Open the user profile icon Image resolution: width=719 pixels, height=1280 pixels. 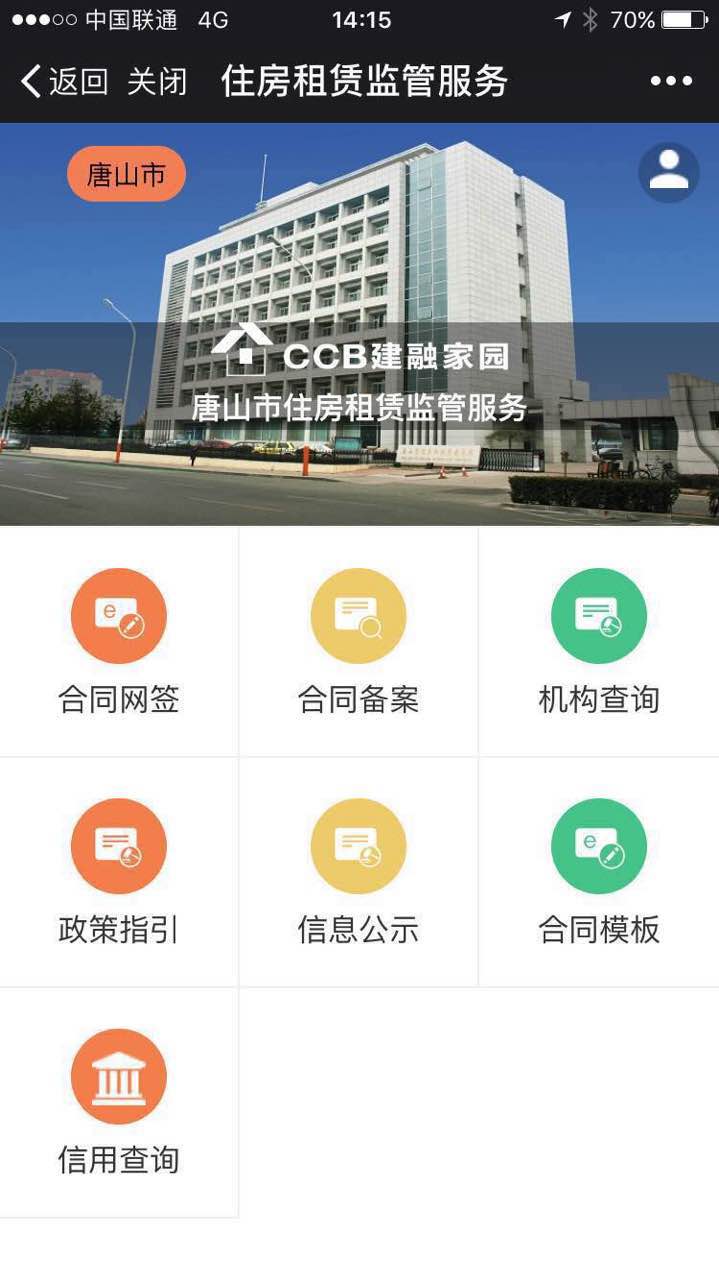pyautogui.click(x=668, y=172)
